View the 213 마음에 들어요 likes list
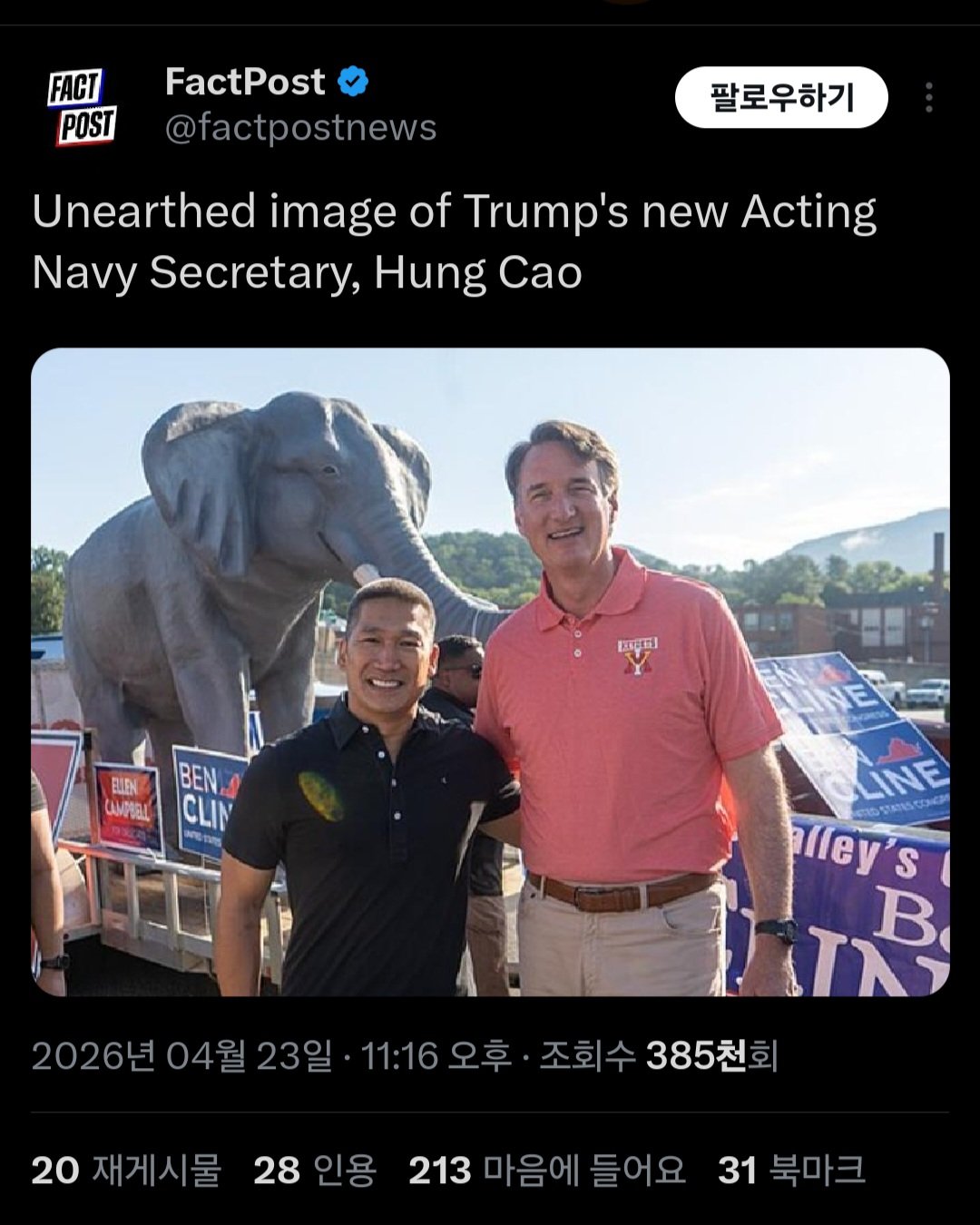980x1225 pixels. (546, 1170)
